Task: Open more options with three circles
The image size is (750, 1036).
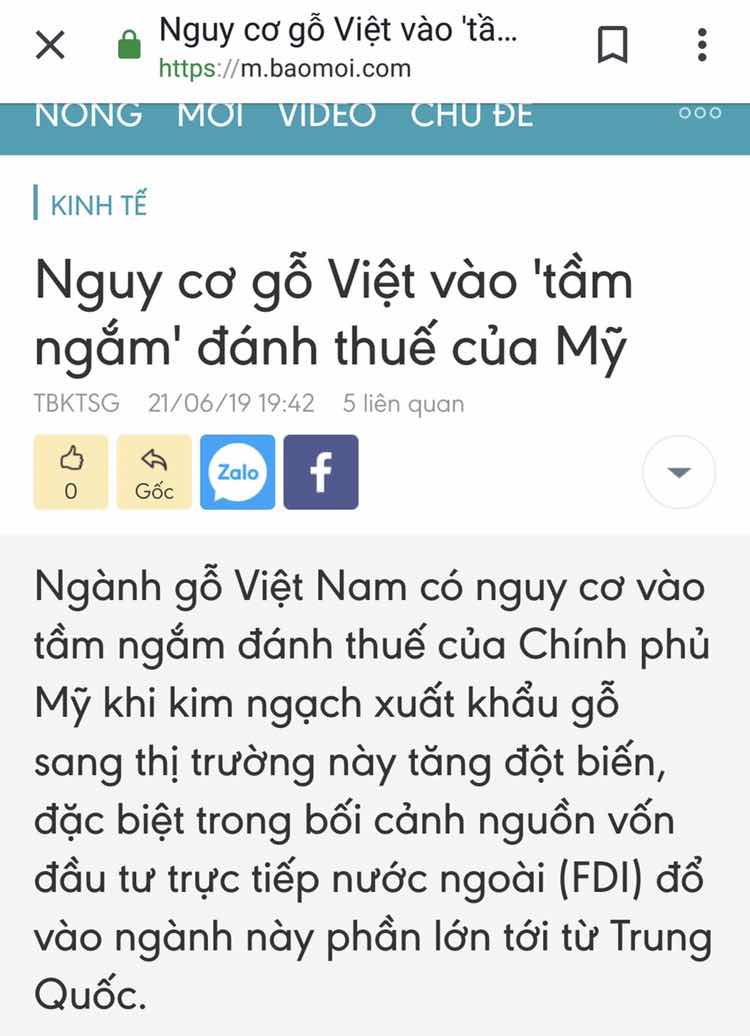Action: (x=700, y=113)
